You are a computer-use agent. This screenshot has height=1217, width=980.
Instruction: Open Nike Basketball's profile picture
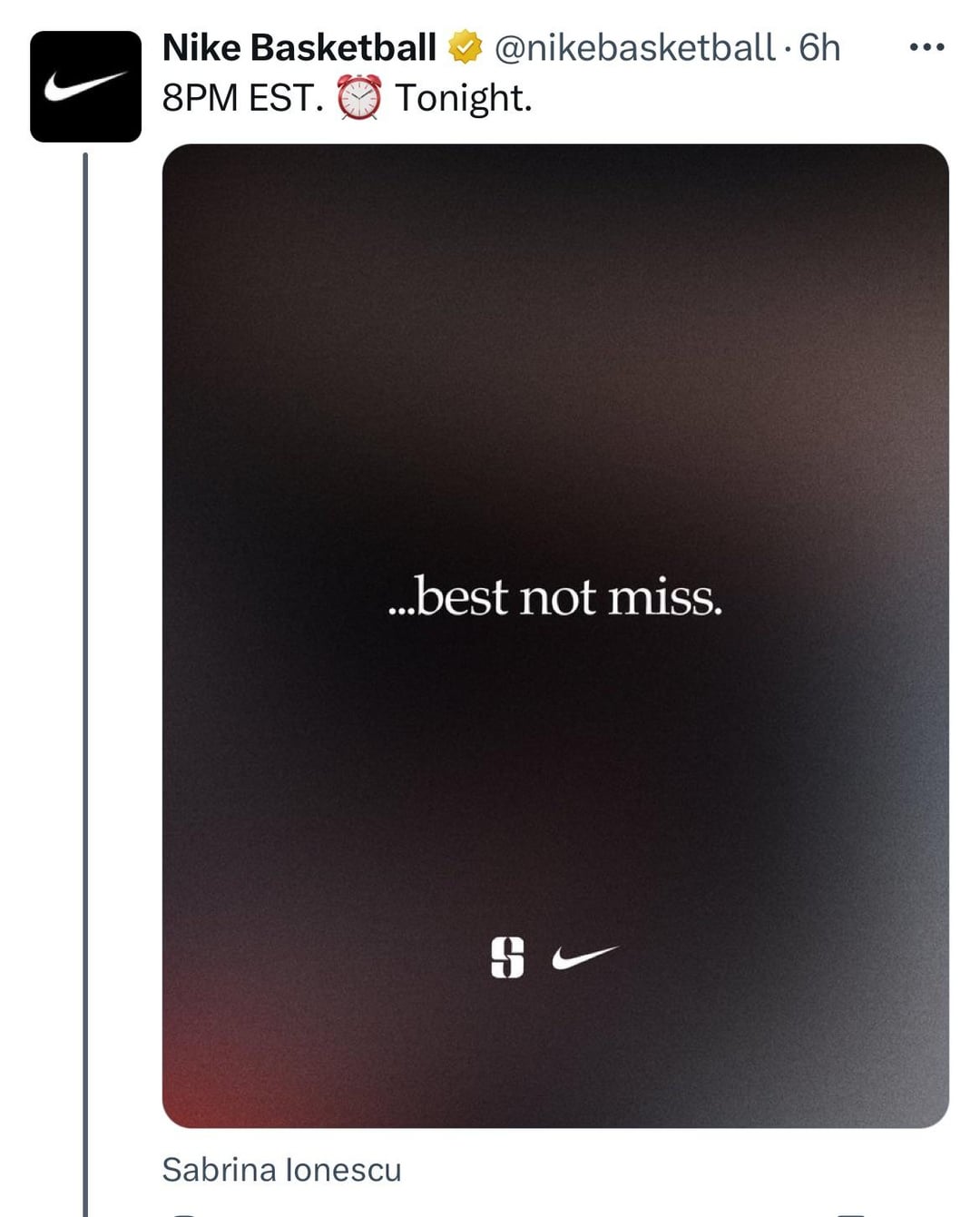pyautogui.click(x=85, y=86)
